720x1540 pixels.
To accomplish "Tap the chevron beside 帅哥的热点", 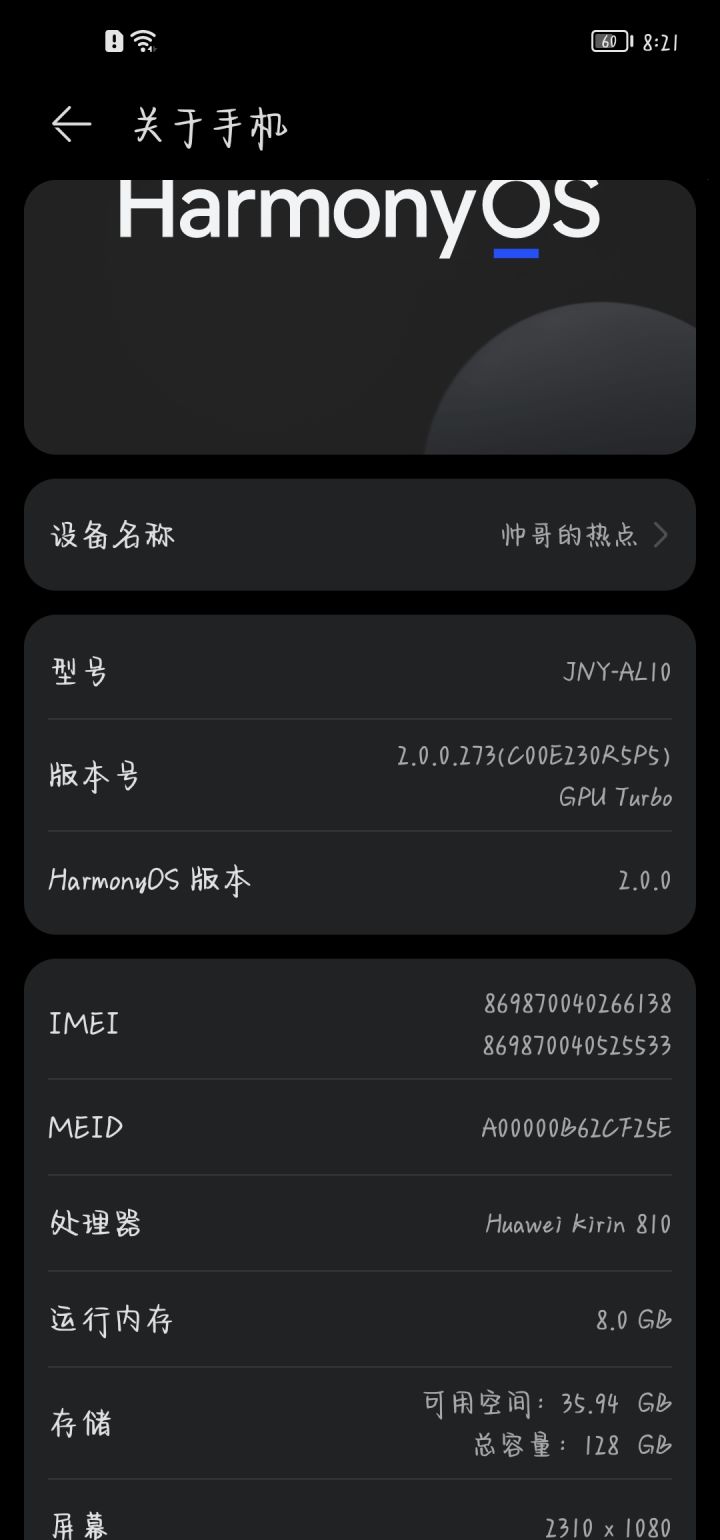I will pyautogui.click(x=660, y=535).
